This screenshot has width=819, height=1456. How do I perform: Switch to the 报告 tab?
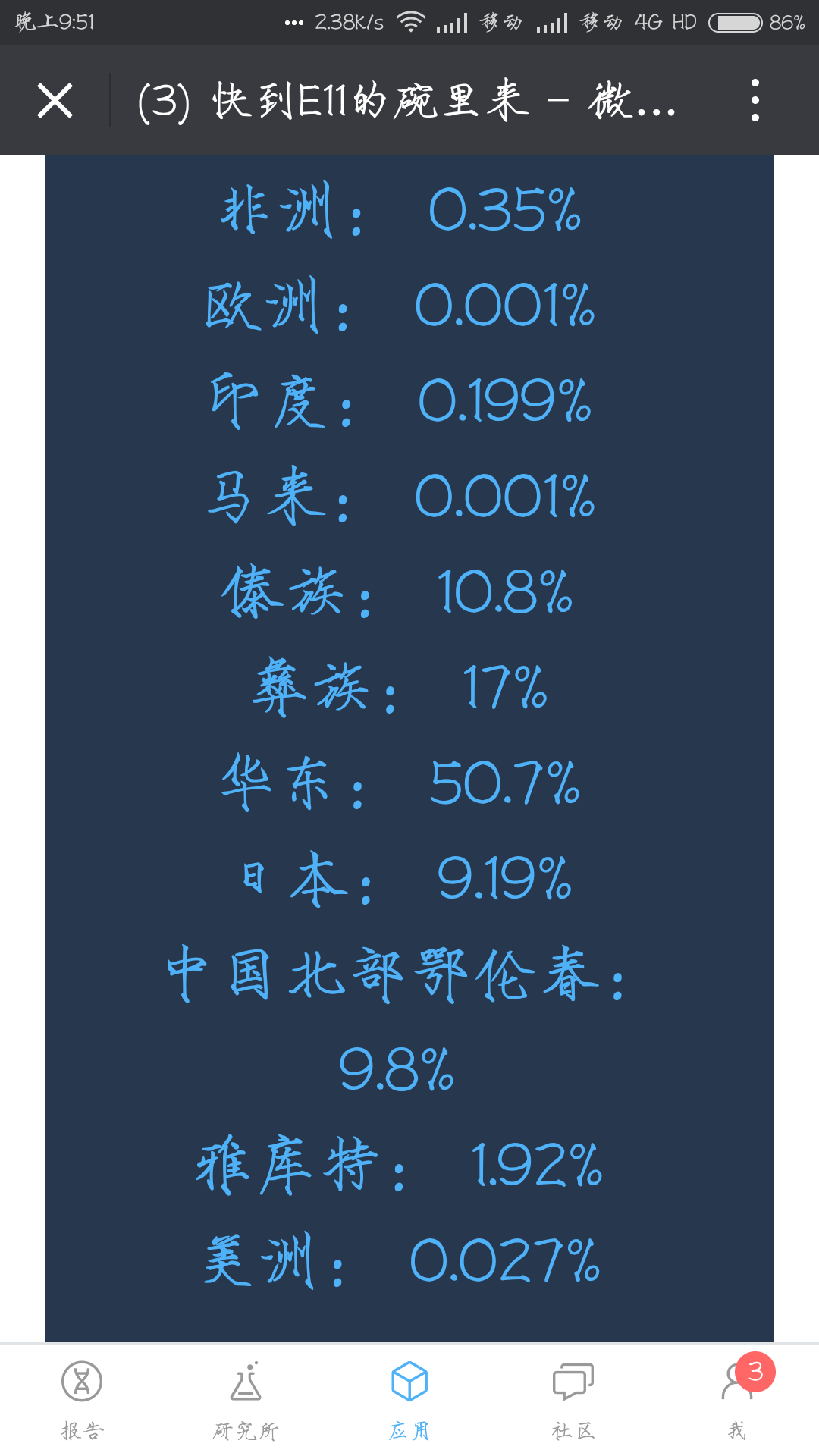click(82, 1400)
